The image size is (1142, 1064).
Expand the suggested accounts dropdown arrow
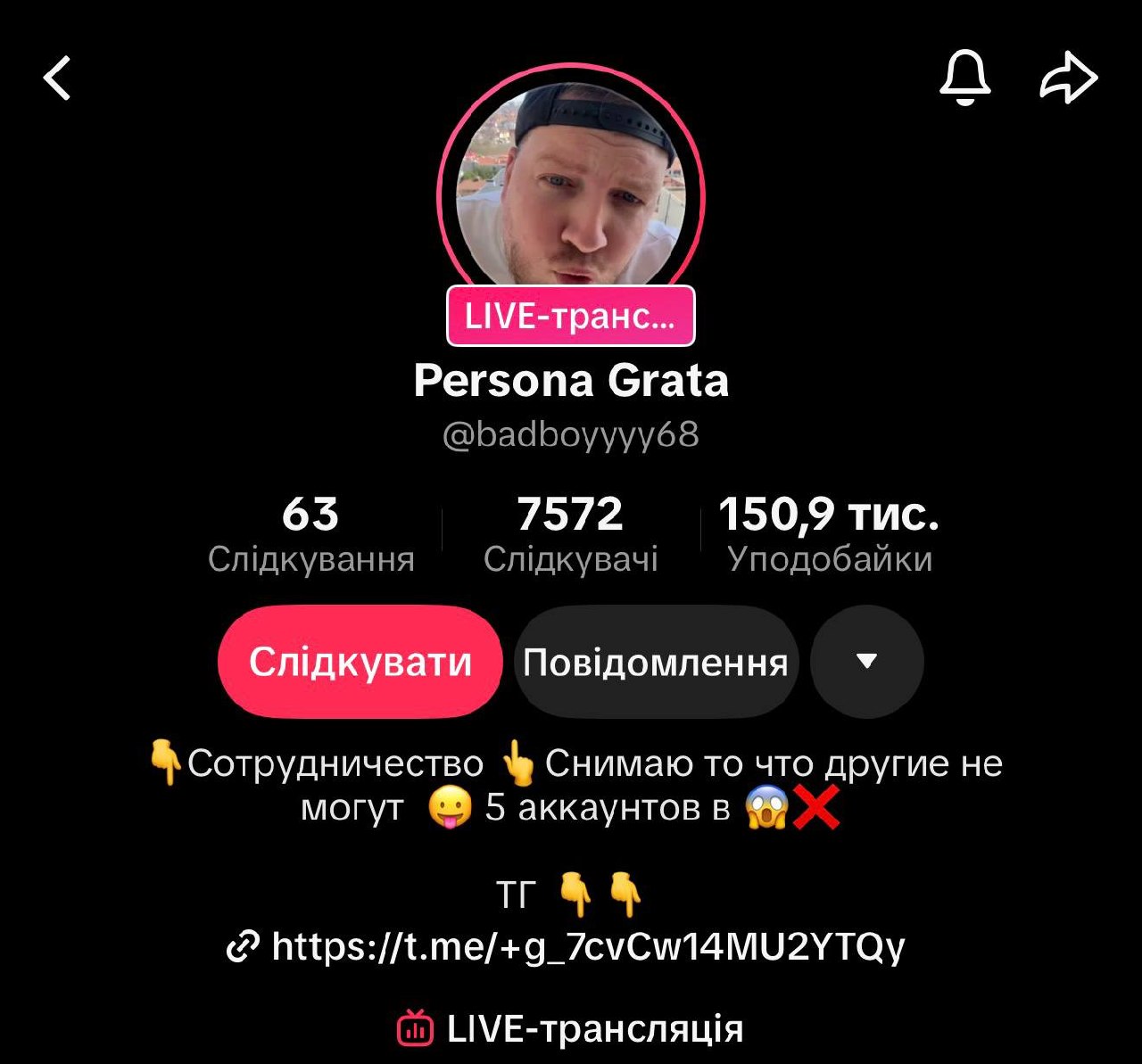(x=866, y=662)
